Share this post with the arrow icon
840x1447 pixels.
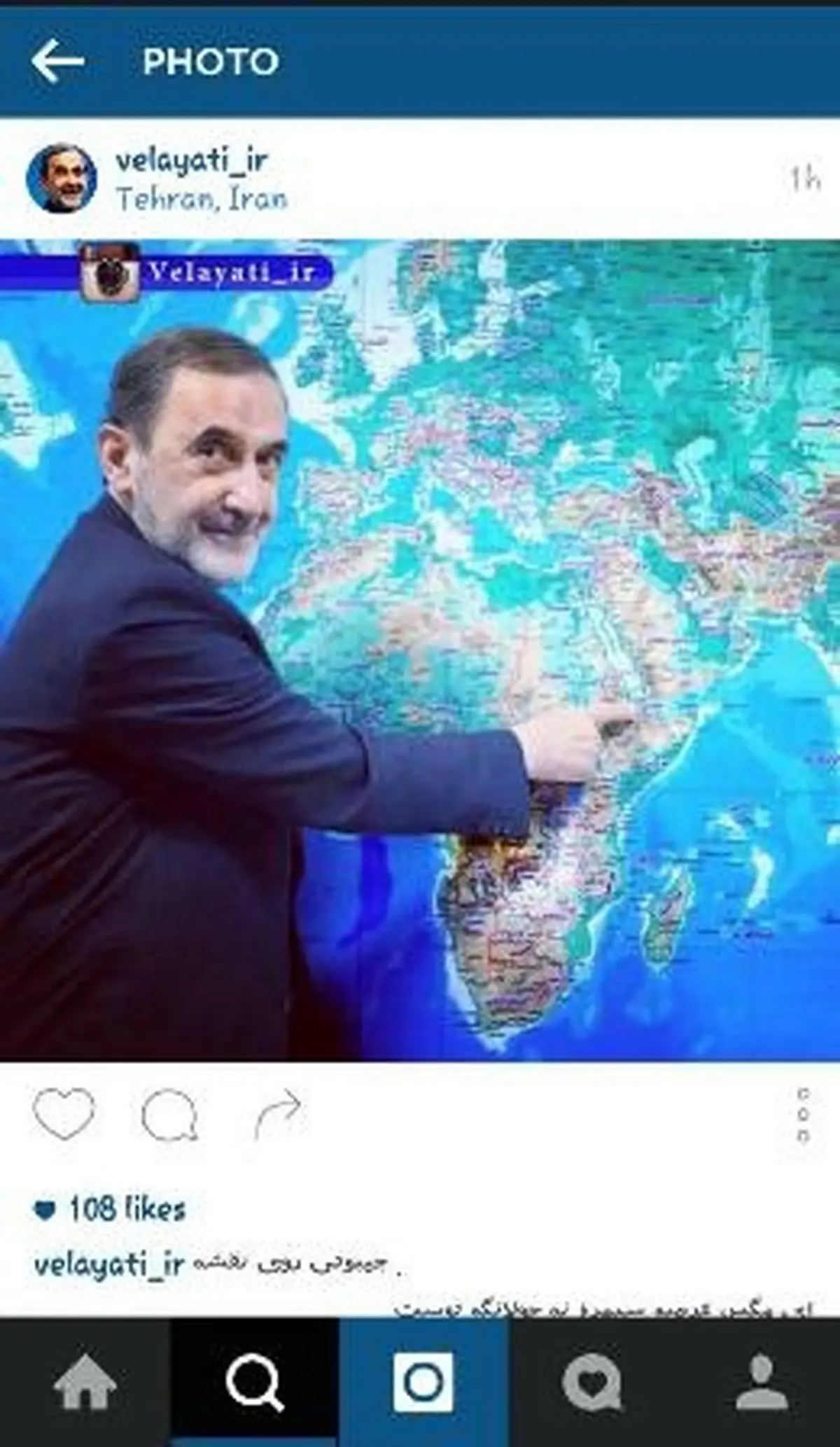279,1114
